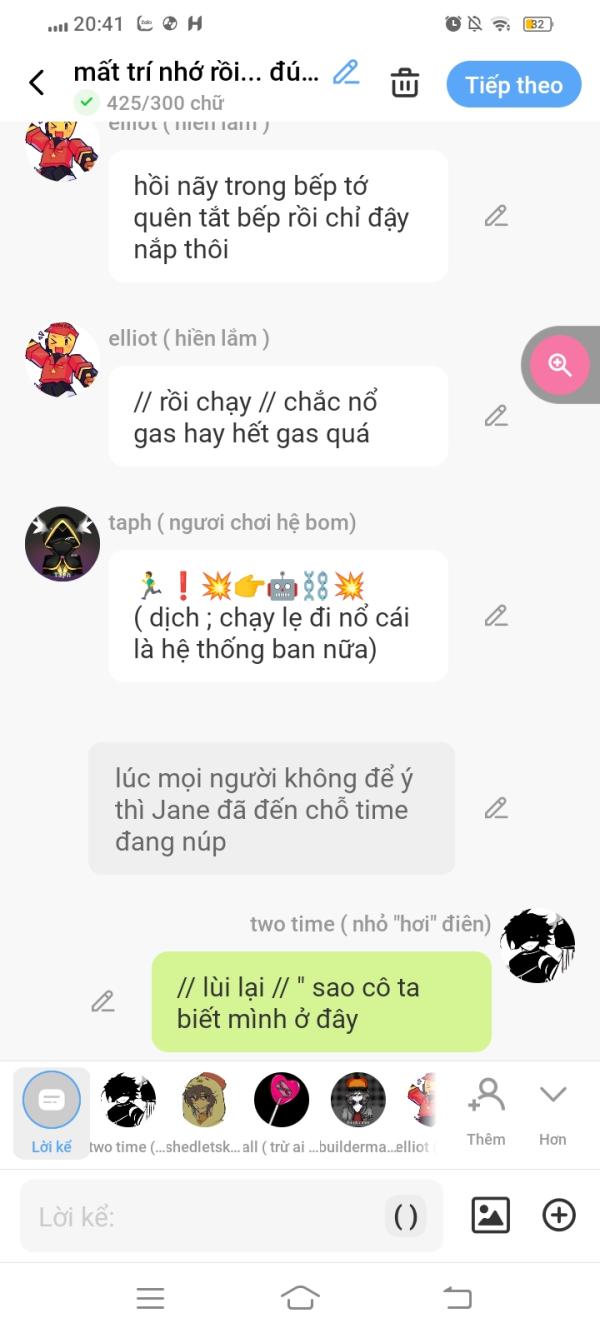The image size is (600, 1333).
Task: Focus the Lời kể text input field
Action: pos(200,1217)
